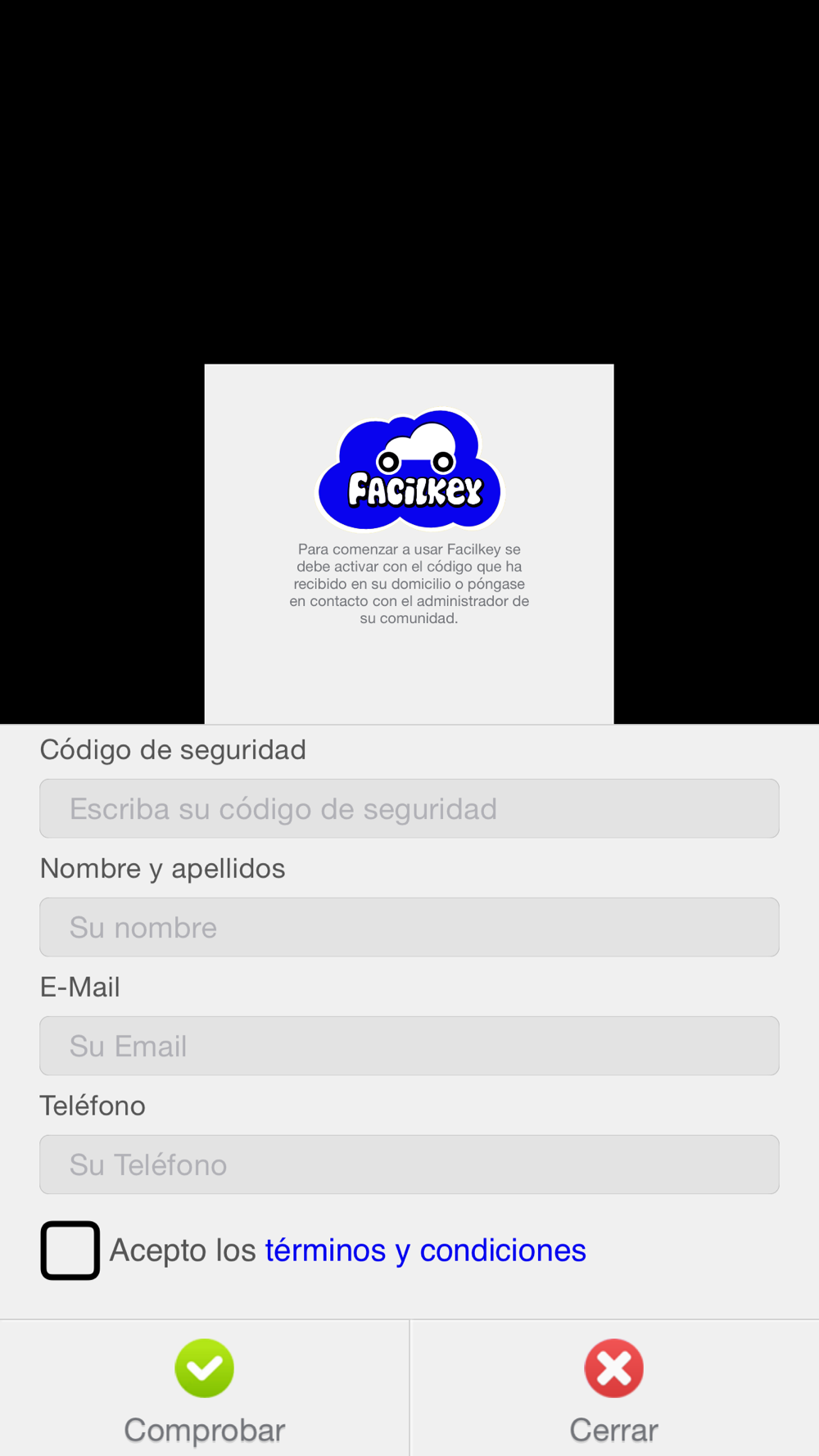Check the accept terms checkbox
The height and width of the screenshot is (1456, 819).
[x=70, y=1250]
